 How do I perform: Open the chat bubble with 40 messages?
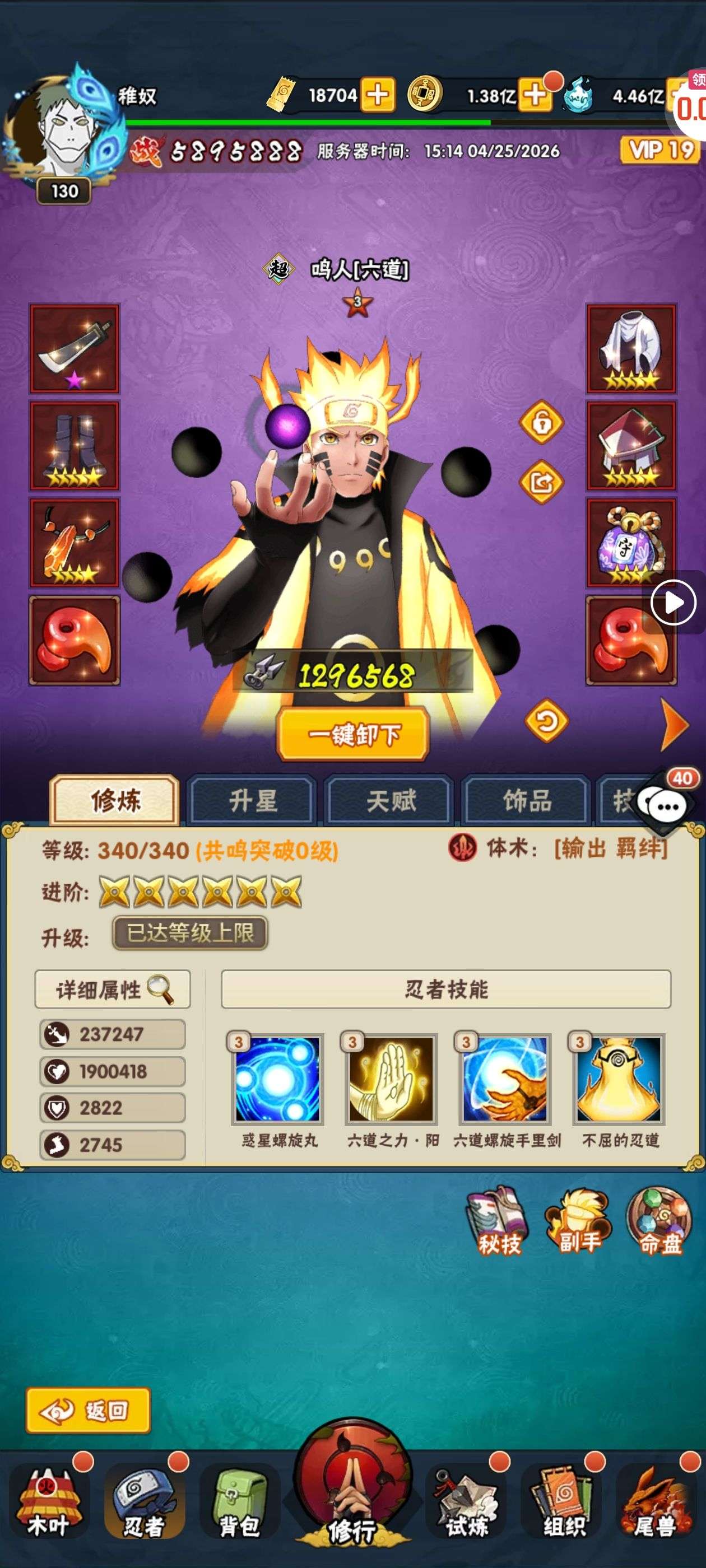pos(667,805)
